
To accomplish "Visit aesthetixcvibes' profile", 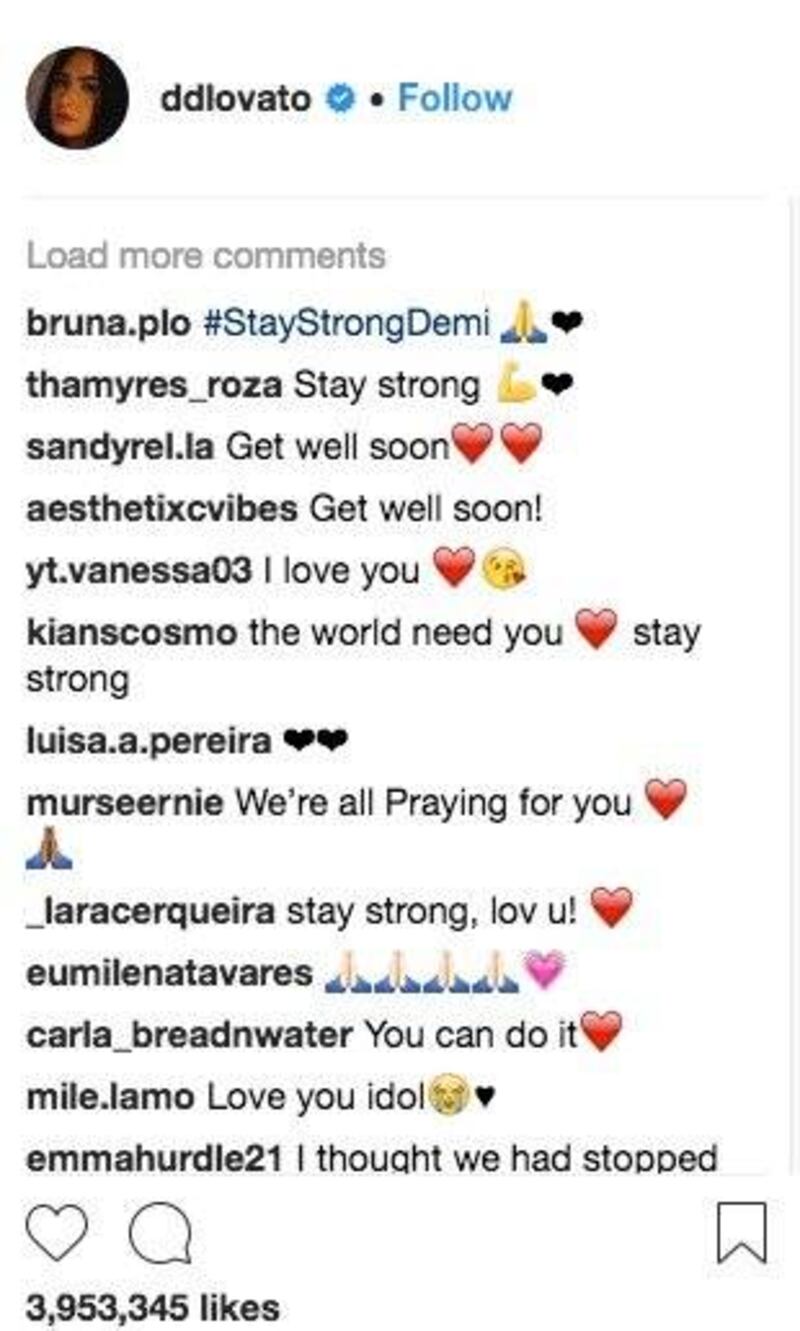I will [162, 509].
